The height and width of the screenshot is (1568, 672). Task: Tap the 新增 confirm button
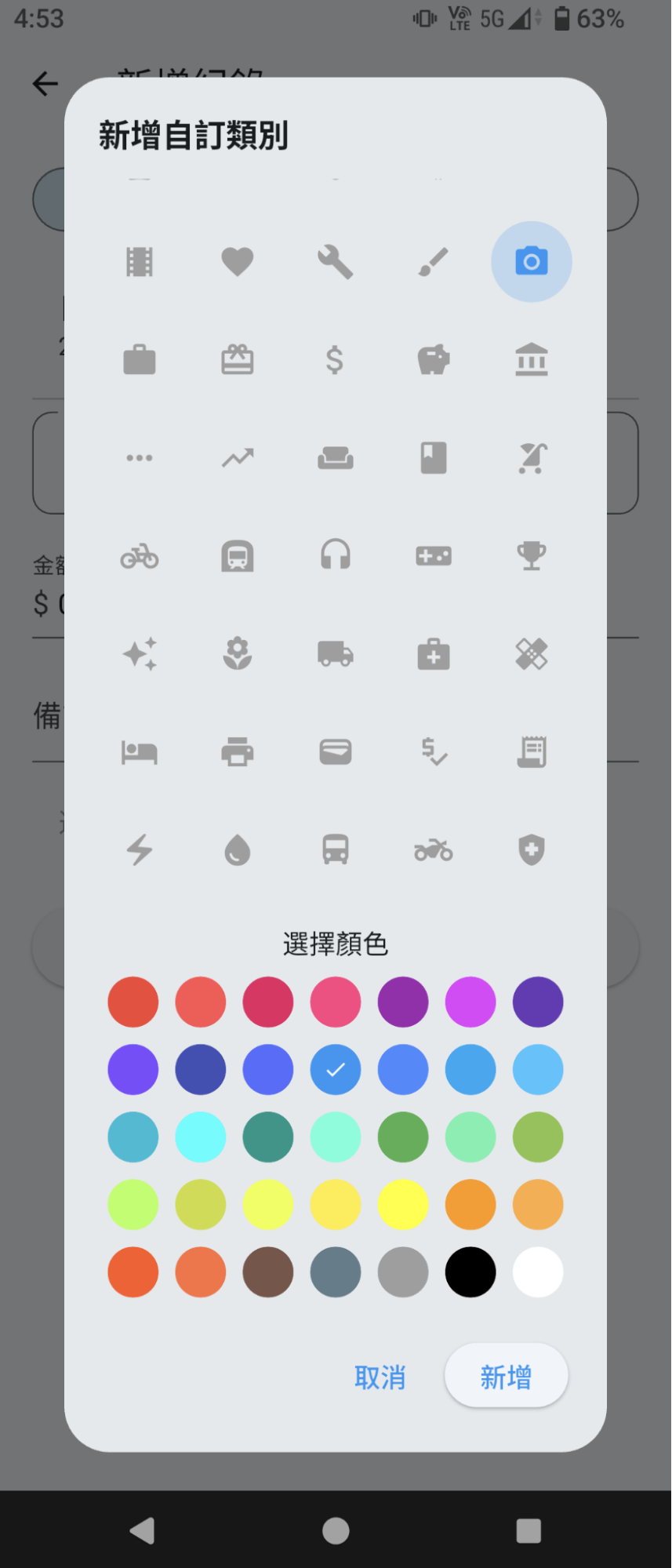[x=506, y=1375]
